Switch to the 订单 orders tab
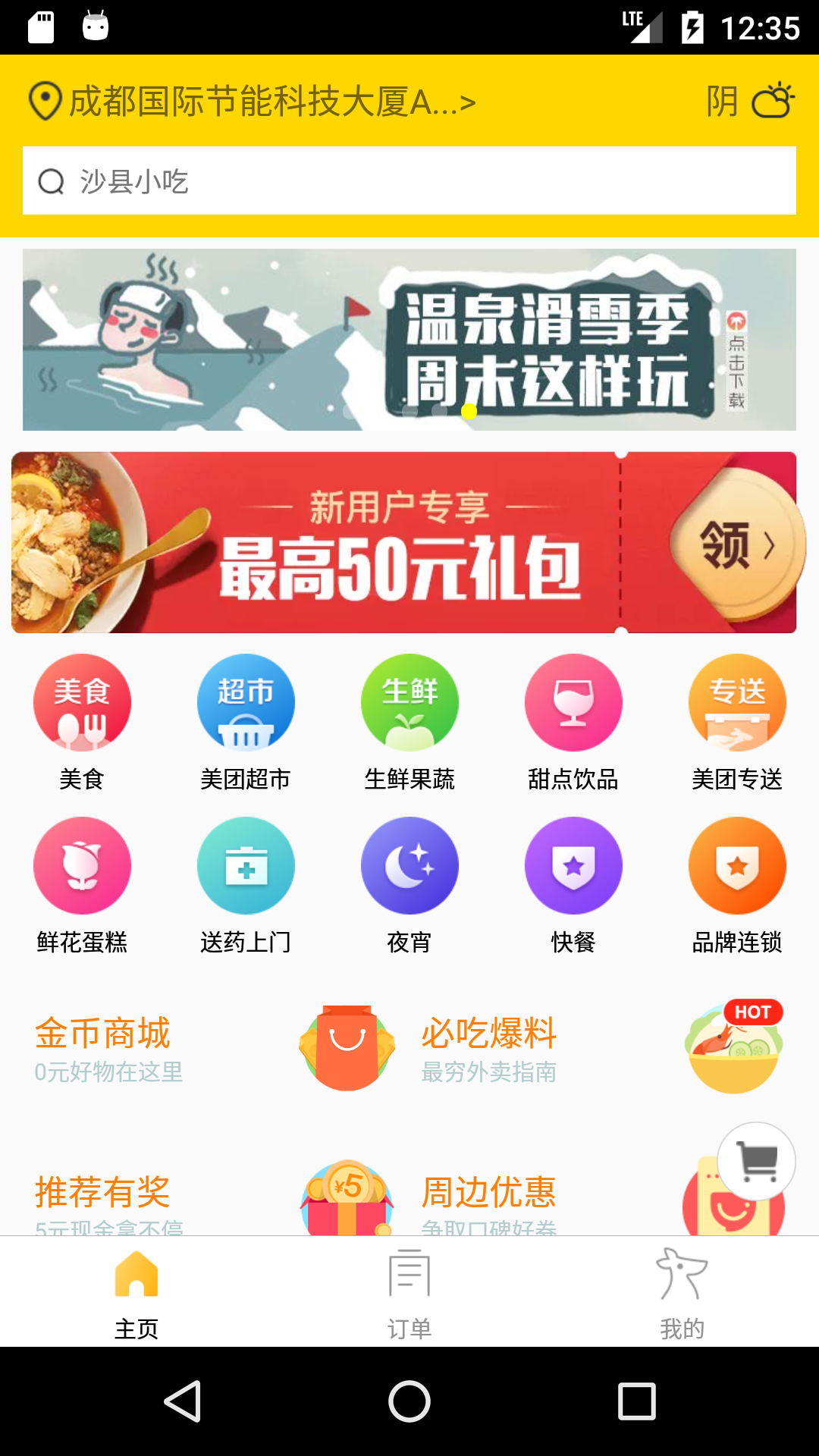Screen dimensions: 819x1456 tap(409, 1291)
